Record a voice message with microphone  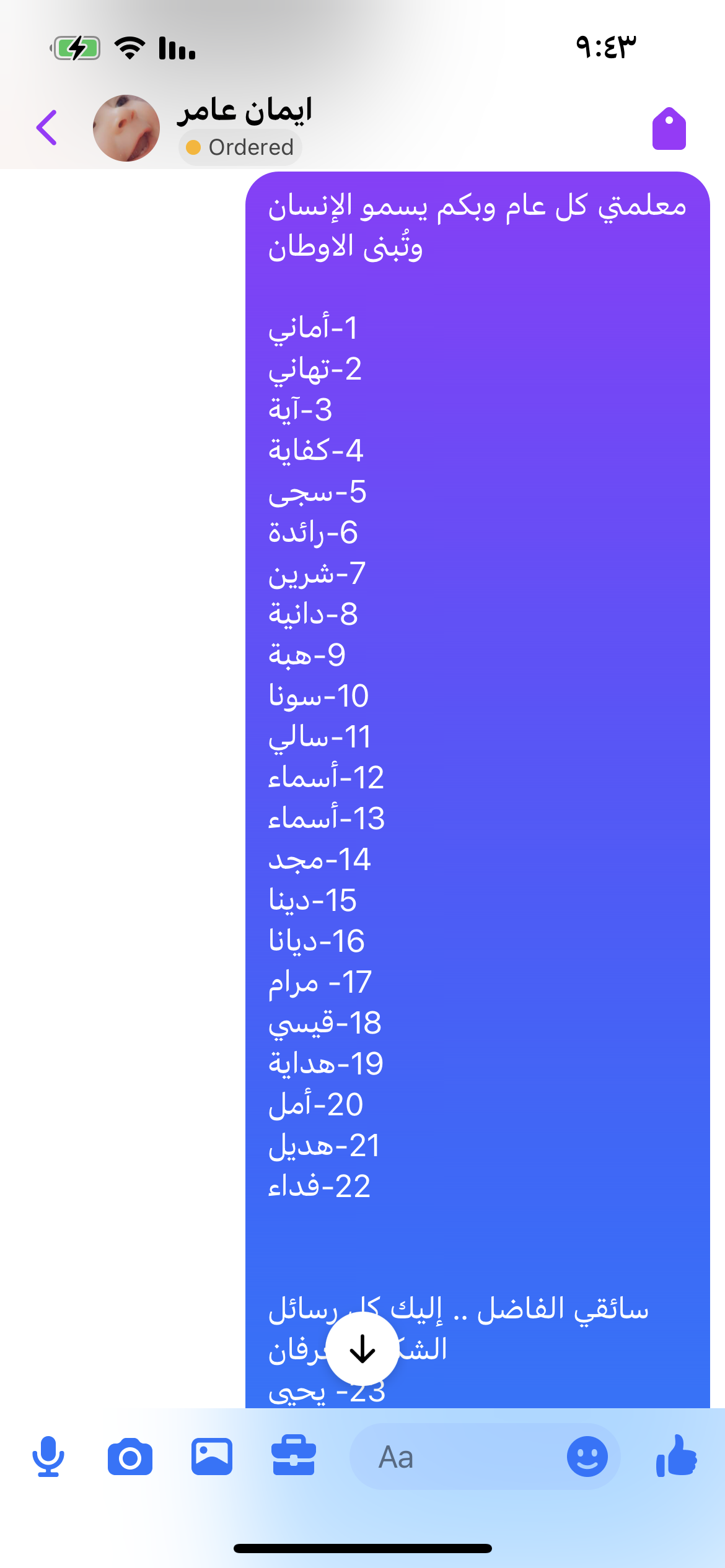point(48,1457)
